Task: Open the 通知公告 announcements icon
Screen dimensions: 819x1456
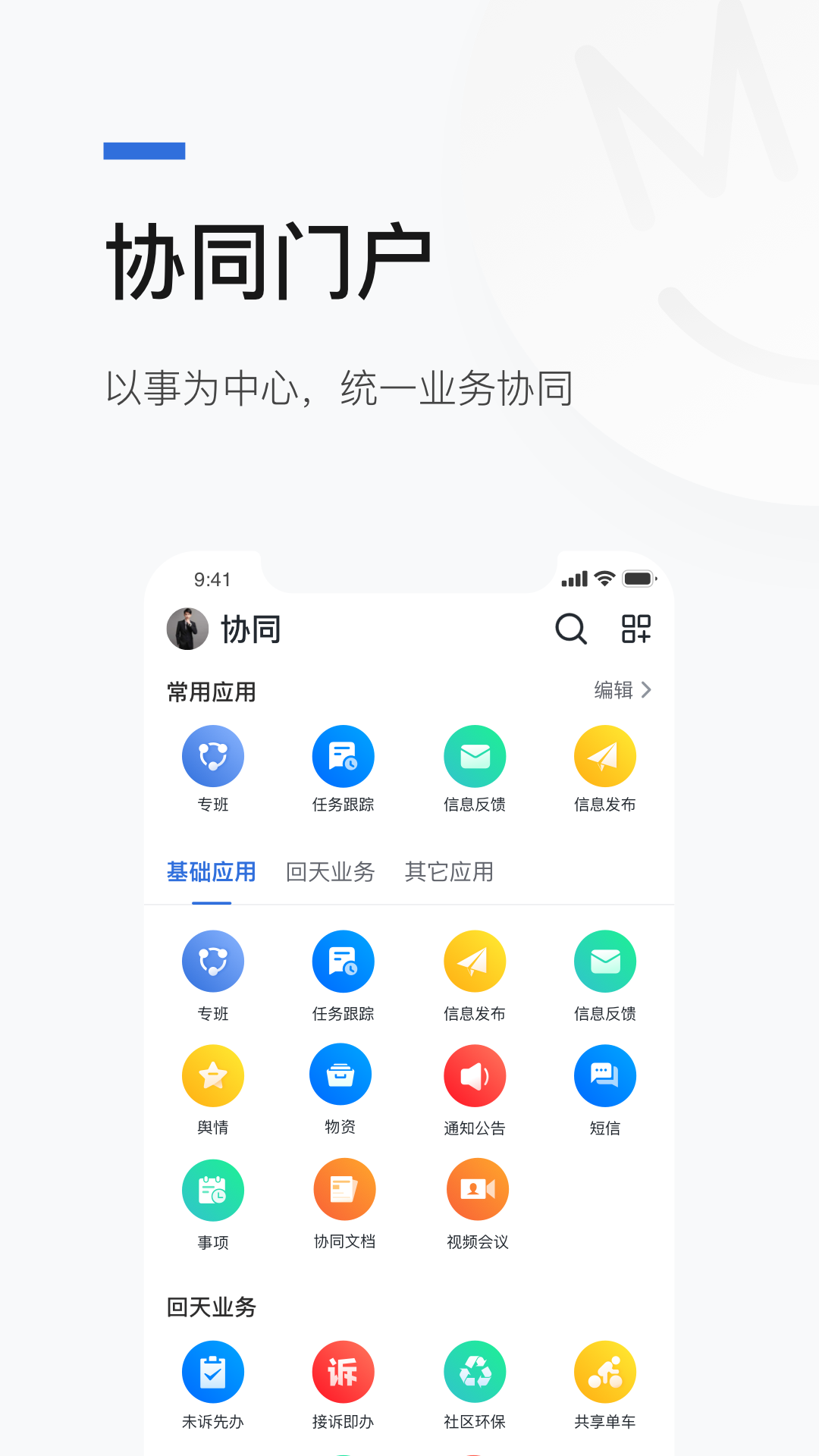Action: tap(475, 1075)
